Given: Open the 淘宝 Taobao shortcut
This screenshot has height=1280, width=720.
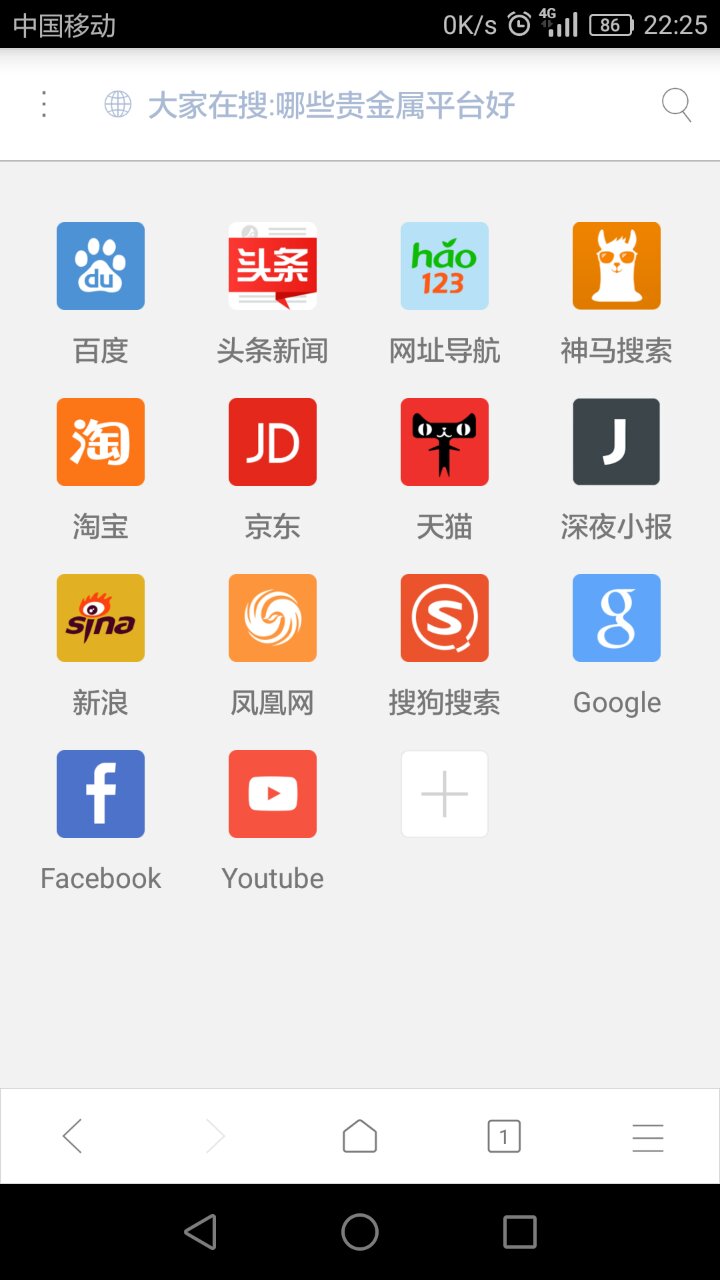Looking at the screenshot, I should pyautogui.click(x=100, y=441).
